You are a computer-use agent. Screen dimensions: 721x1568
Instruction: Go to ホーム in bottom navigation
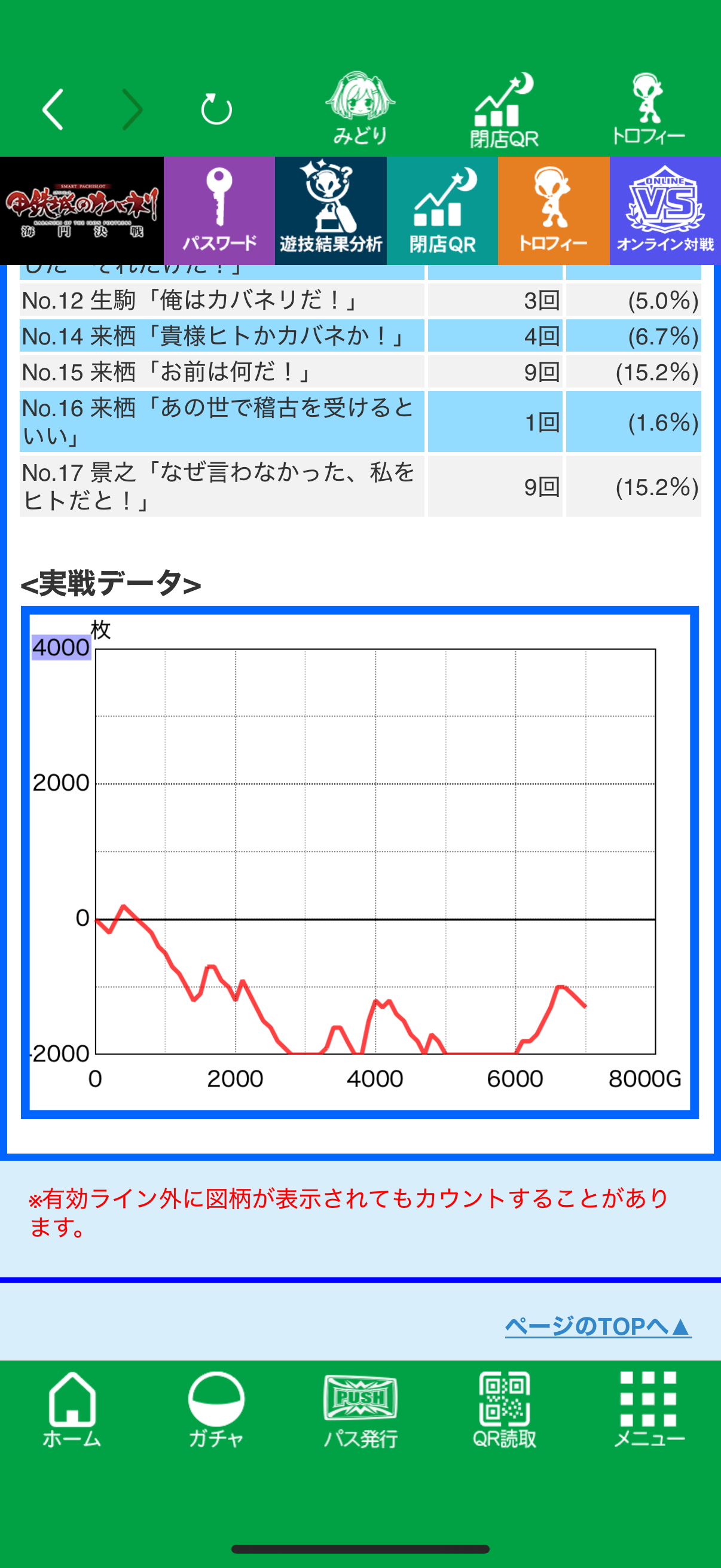(72, 1410)
